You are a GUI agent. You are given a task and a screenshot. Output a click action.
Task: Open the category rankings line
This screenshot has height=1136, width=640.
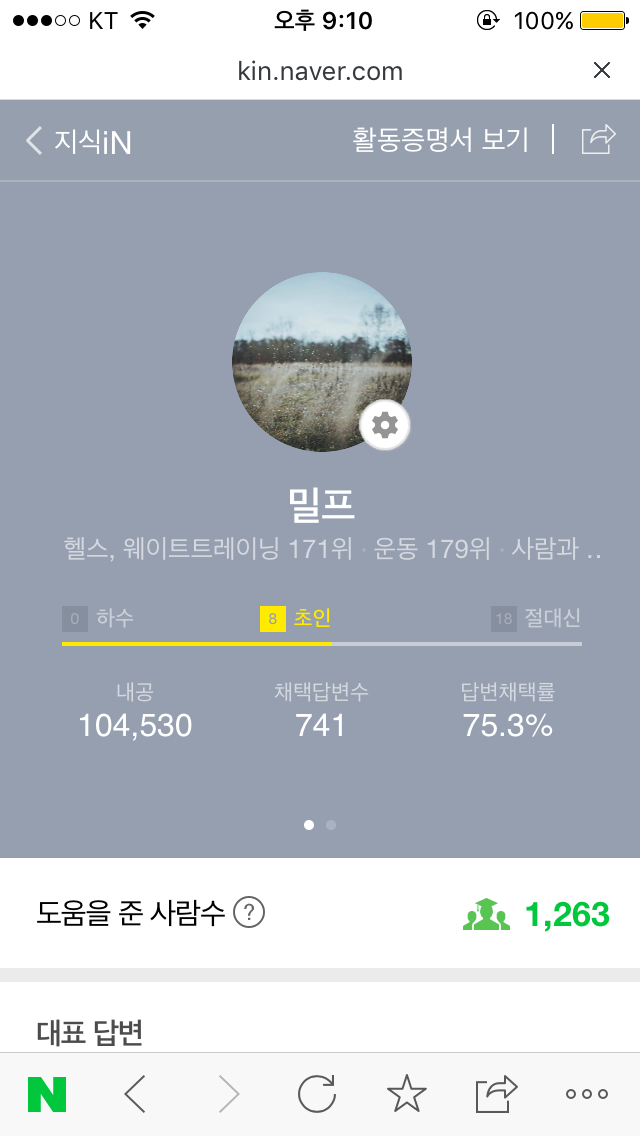(332, 549)
